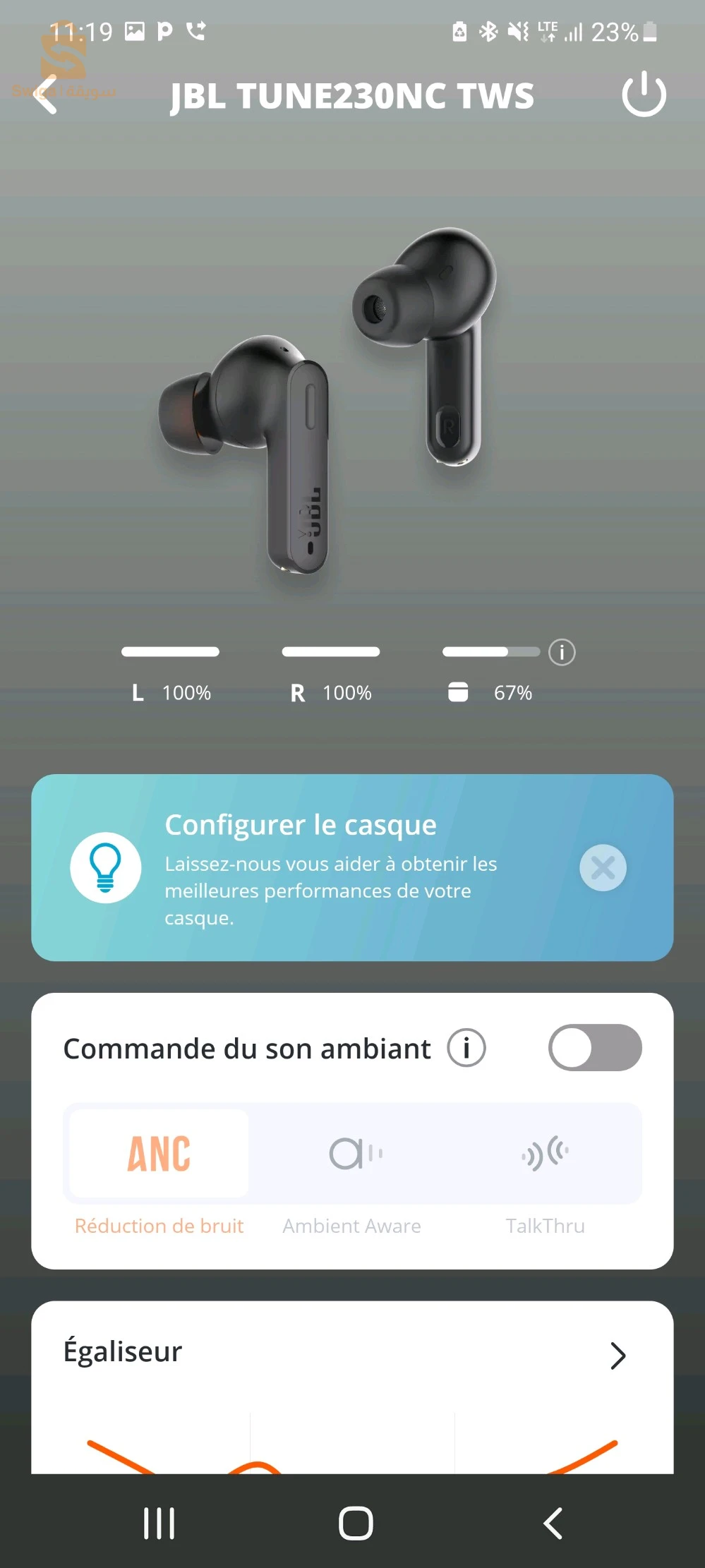Show info about Commande du son ambiant
Image resolution: width=705 pixels, height=1568 pixels.
[466, 1048]
